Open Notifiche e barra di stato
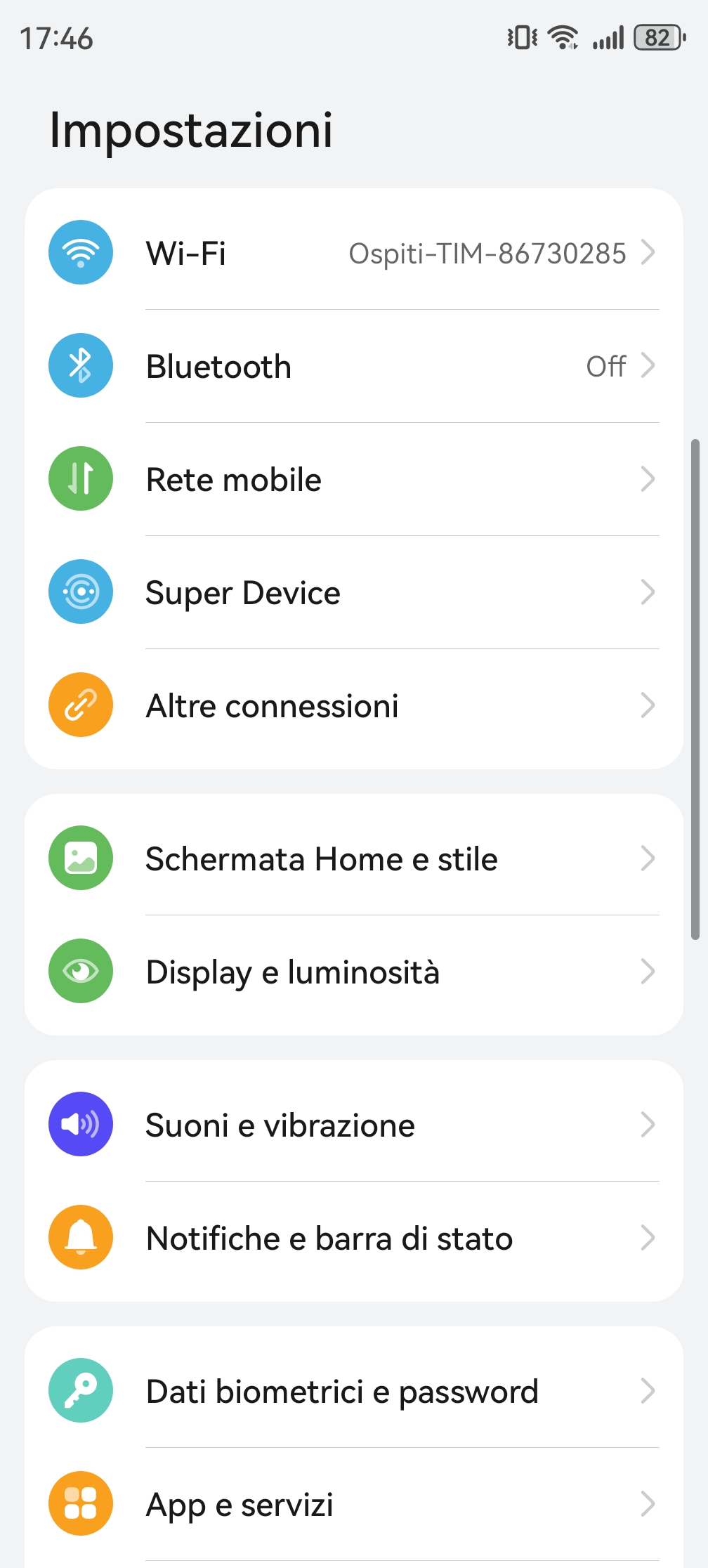 click(354, 1238)
